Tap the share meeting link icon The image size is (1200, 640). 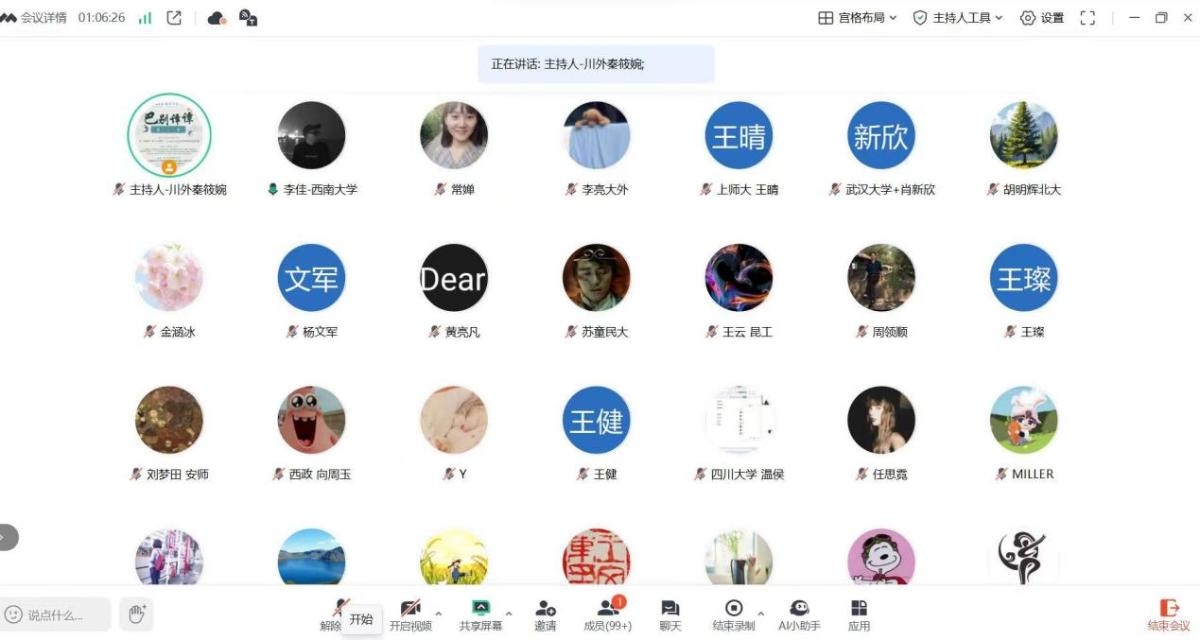174,18
